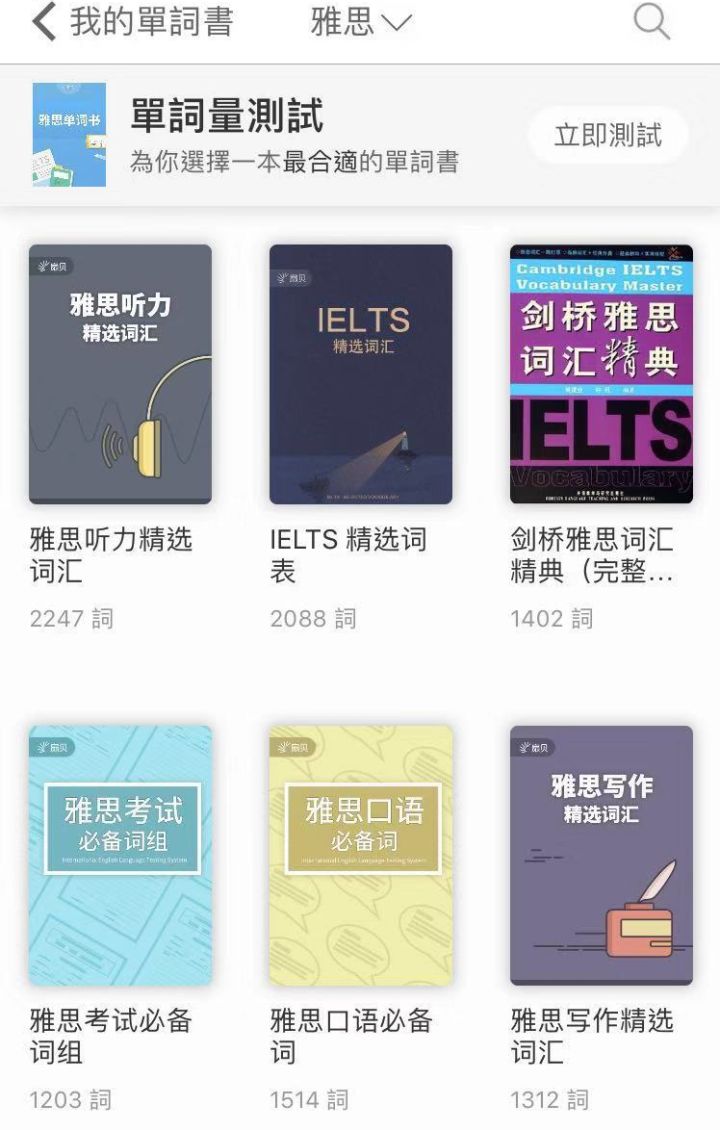Go back to 我的單詞書
Screen dimensions: 720x1130
point(45,22)
